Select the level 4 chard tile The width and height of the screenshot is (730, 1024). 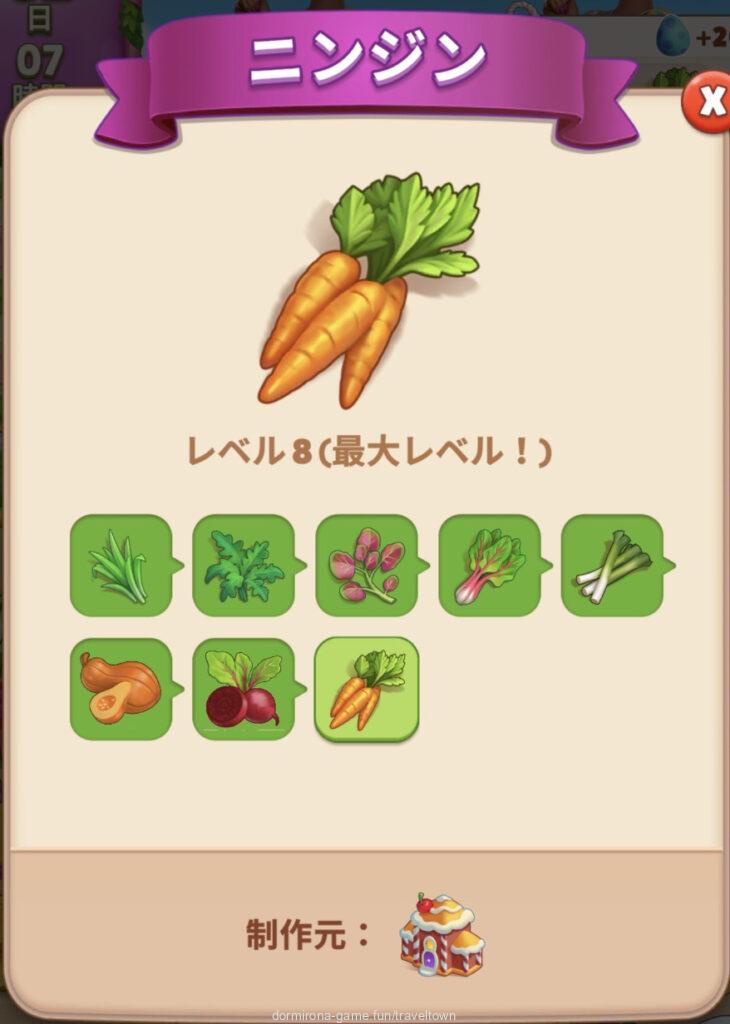pos(489,565)
